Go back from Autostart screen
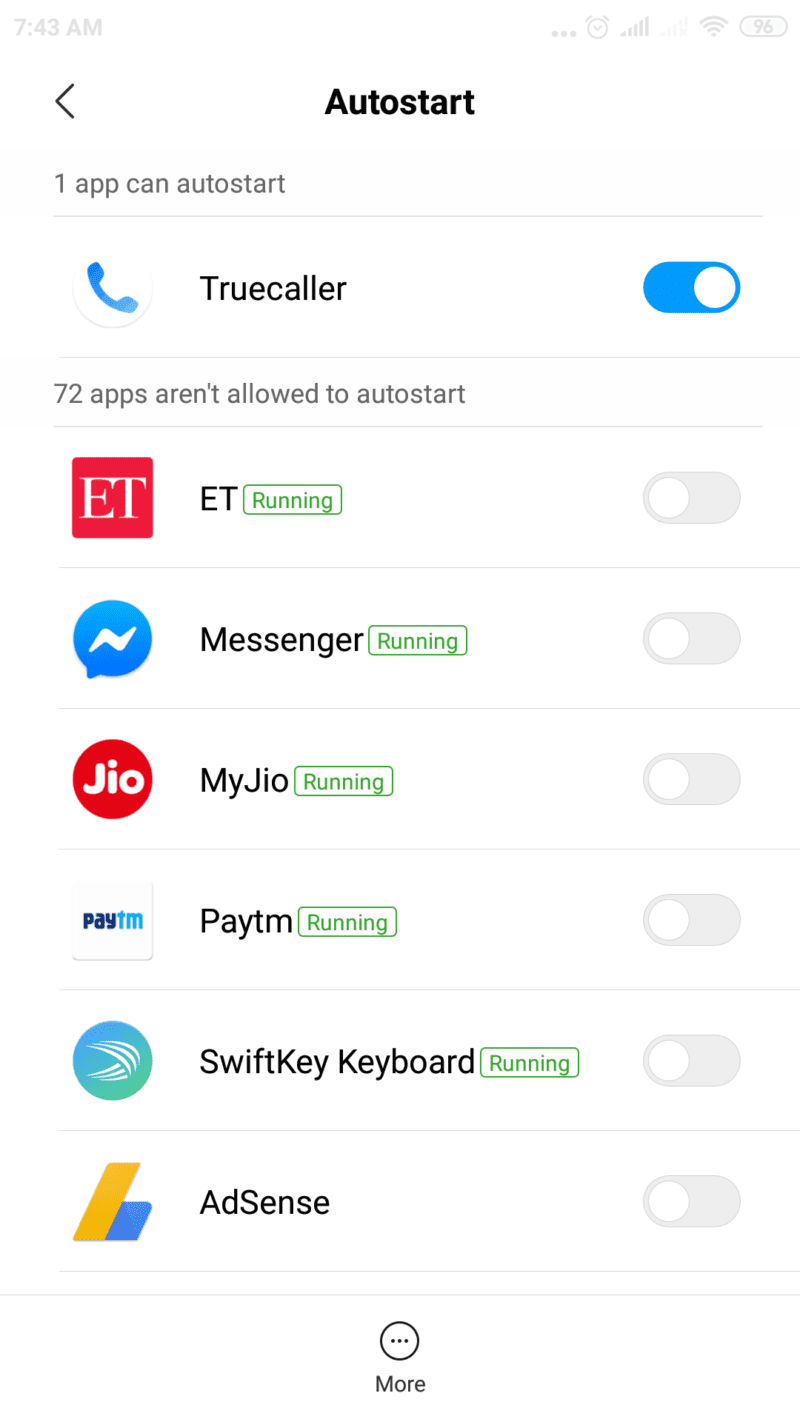800x1422 pixels. tap(65, 101)
